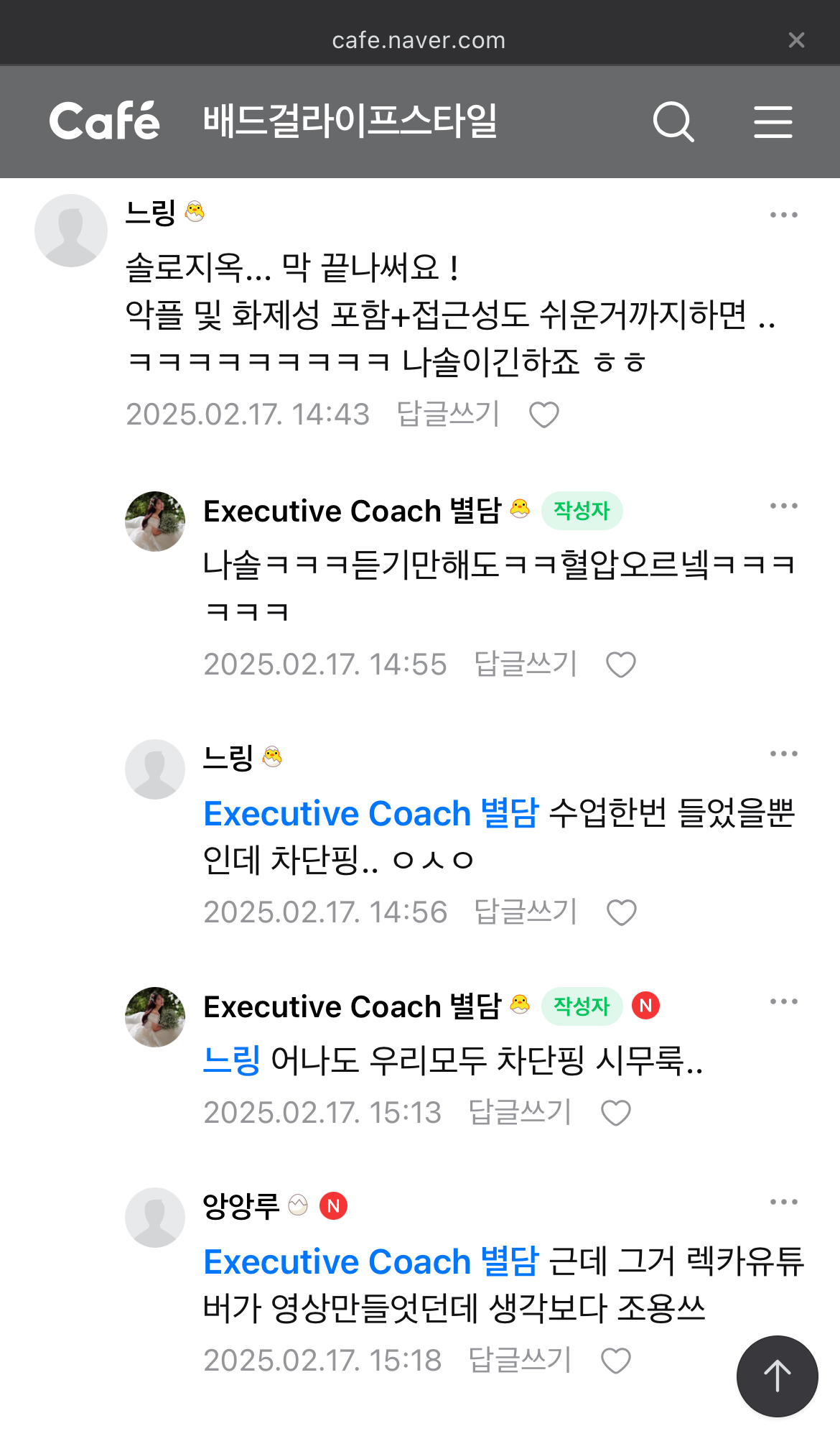This screenshot has width=840, height=1431.
Task: Tap 느링's profile picture on first comment
Action: (71, 230)
